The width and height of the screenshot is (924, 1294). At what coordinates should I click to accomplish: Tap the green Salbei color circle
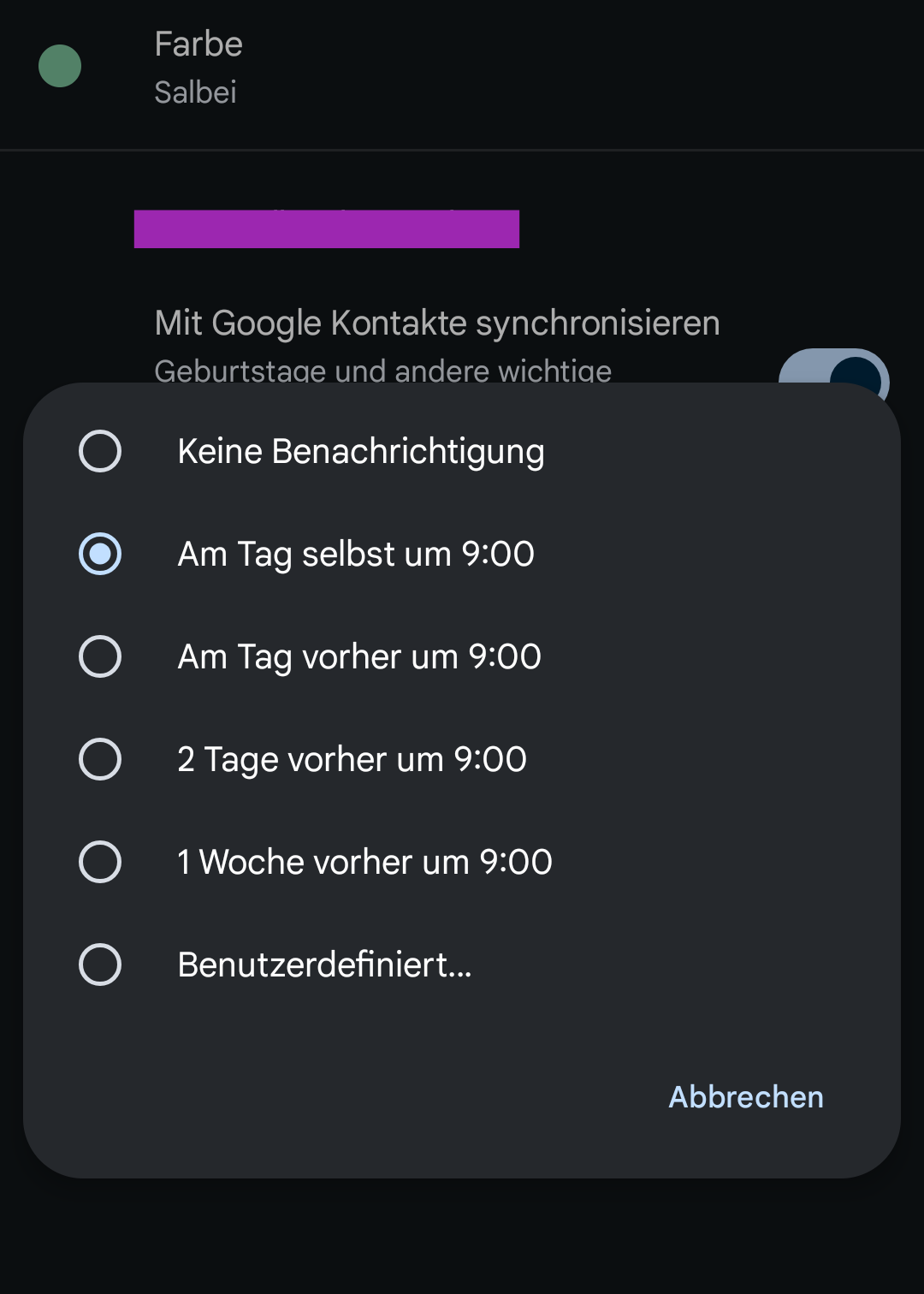59,67
